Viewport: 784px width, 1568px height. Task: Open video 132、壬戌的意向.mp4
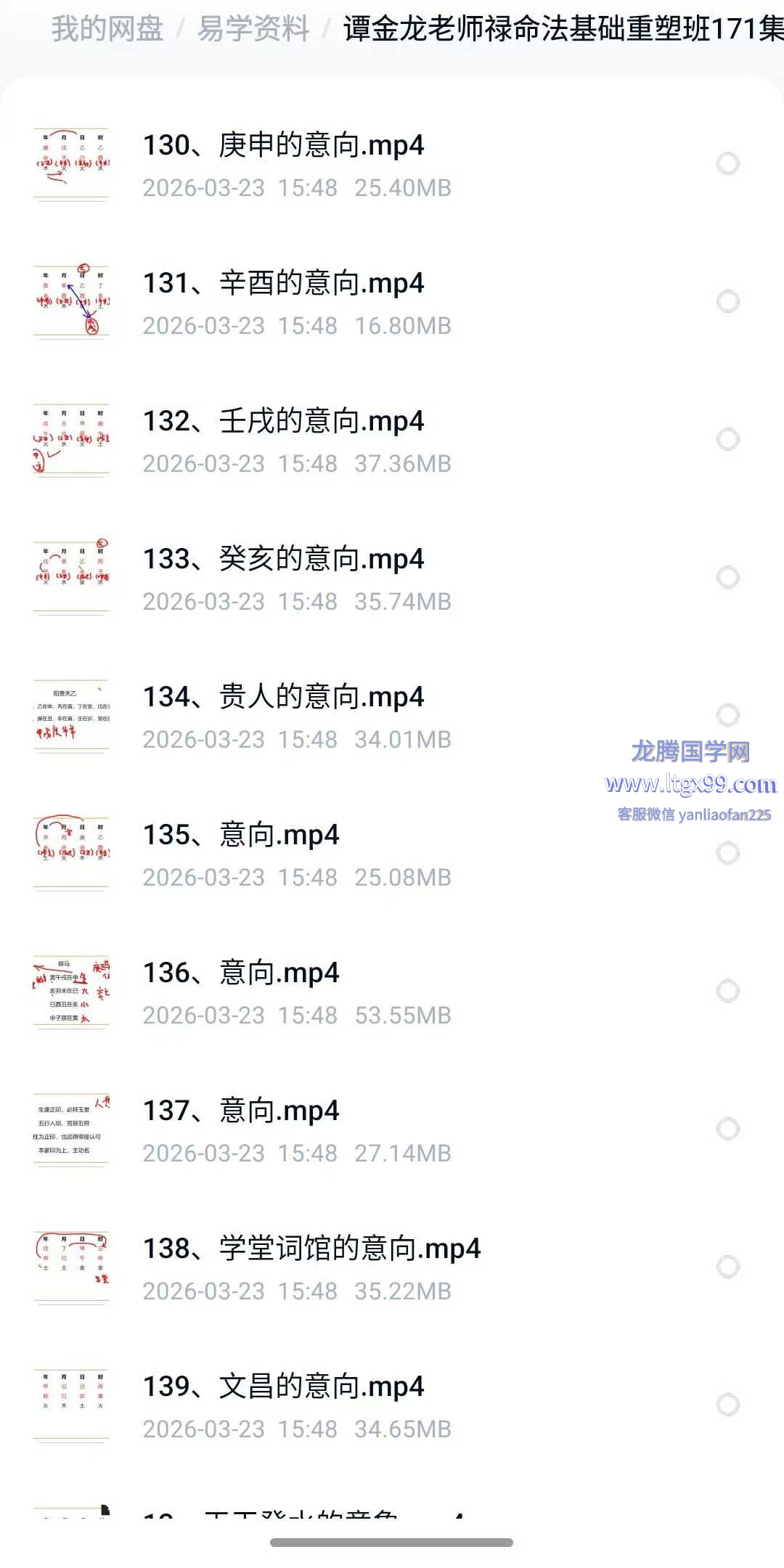[x=283, y=422]
